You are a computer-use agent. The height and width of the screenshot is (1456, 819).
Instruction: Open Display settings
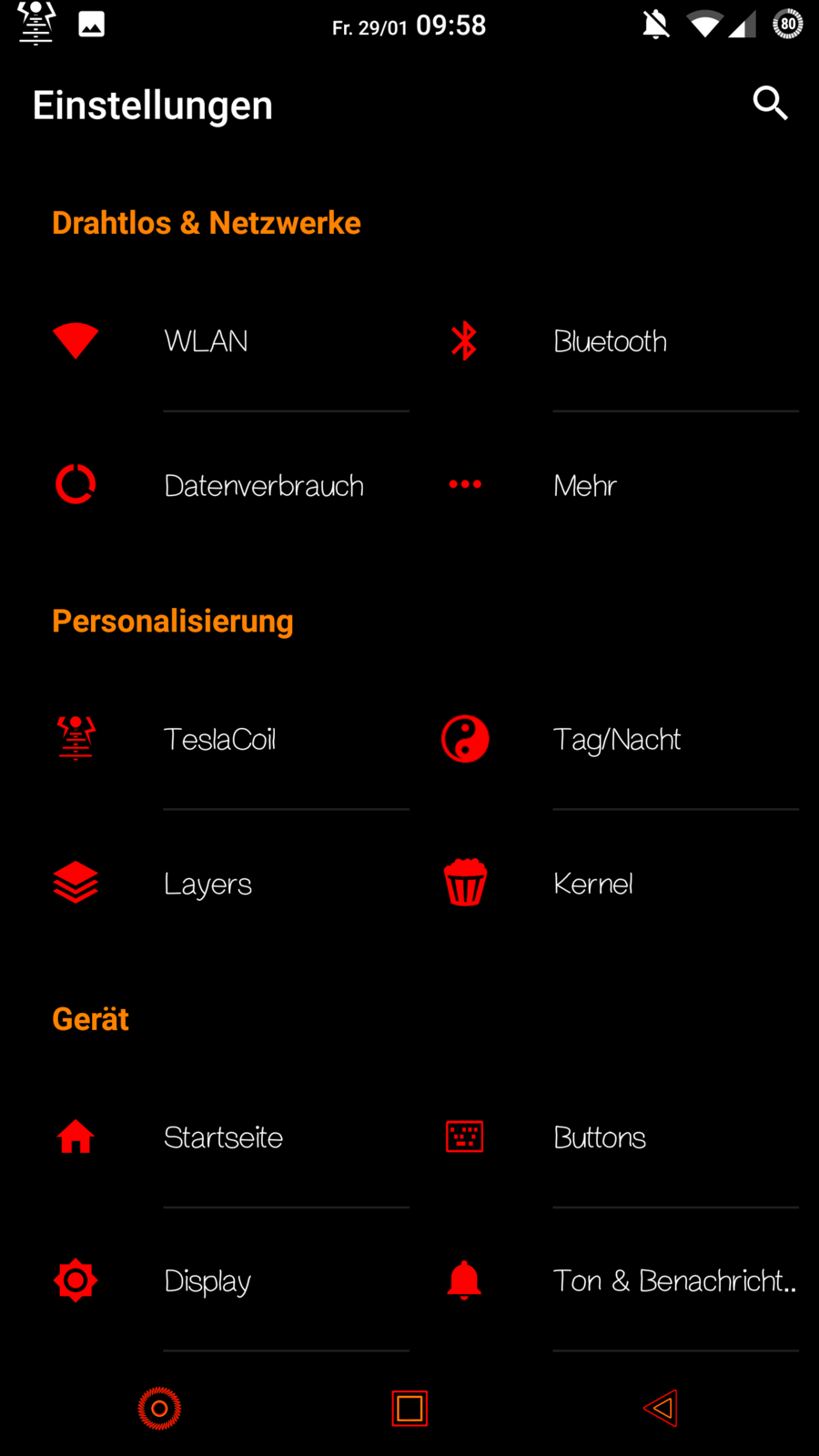click(x=207, y=1281)
